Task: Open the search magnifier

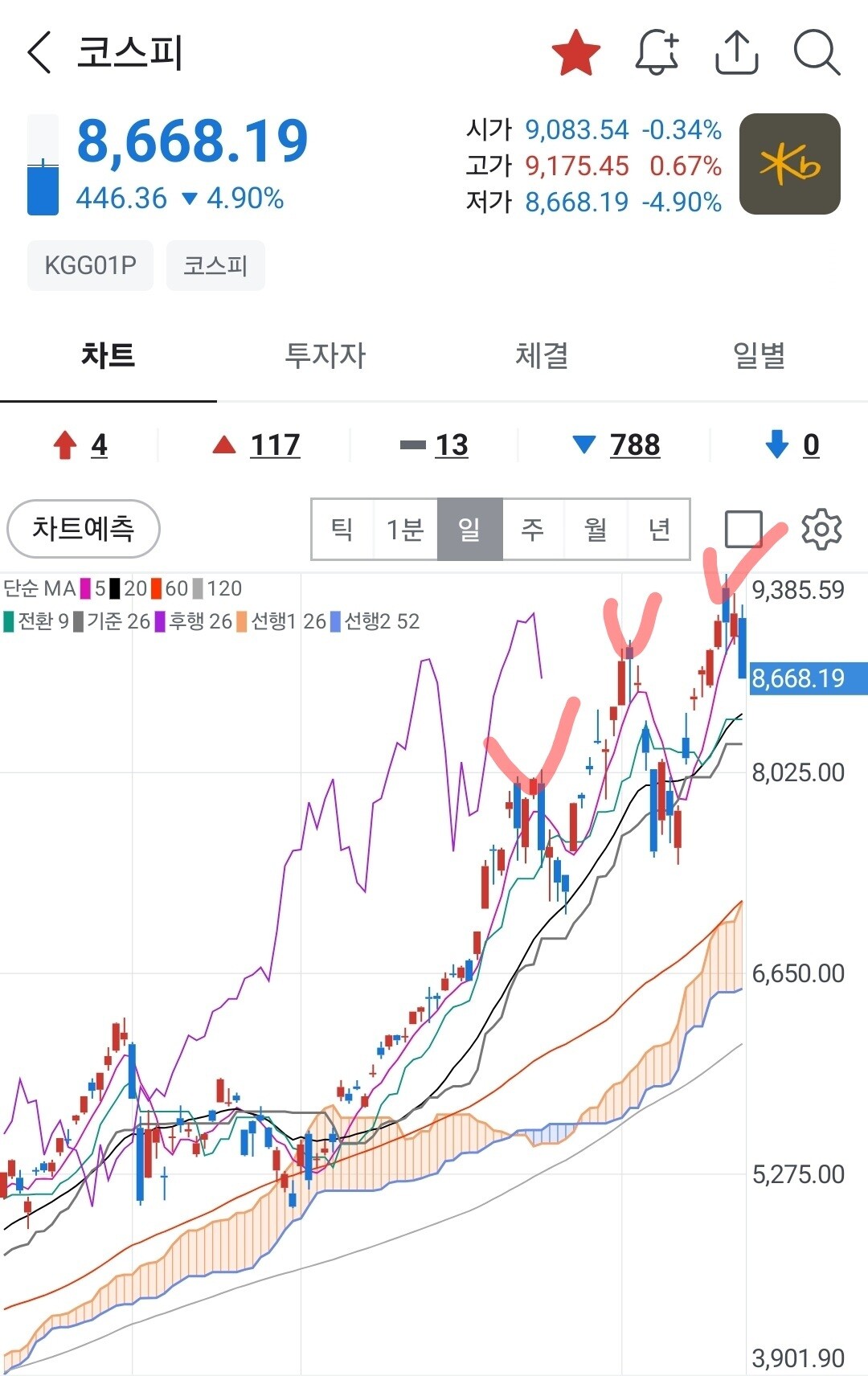Action: (x=817, y=53)
